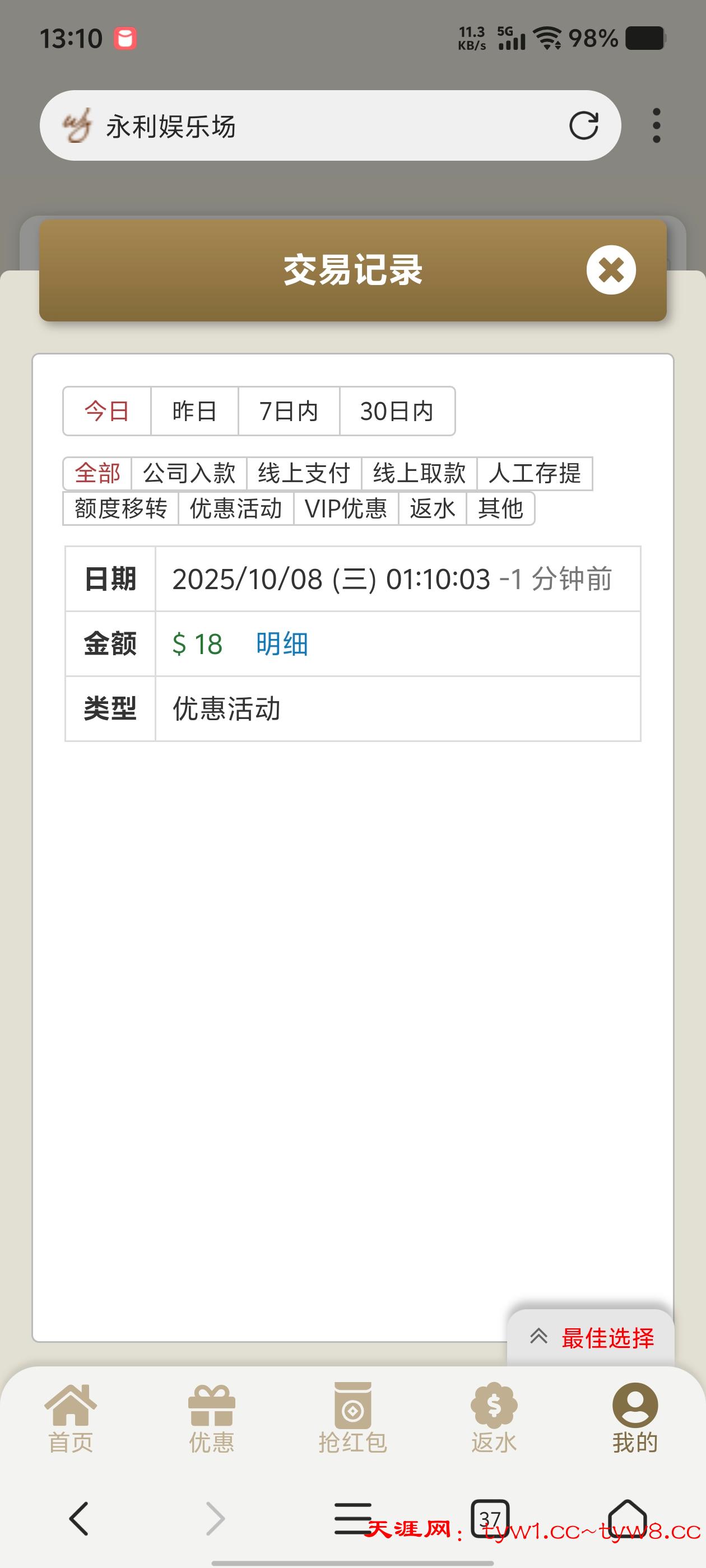Image resolution: width=706 pixels, height=1568 pixels.
Task: Show 线上取款 records
Action: 419,474
